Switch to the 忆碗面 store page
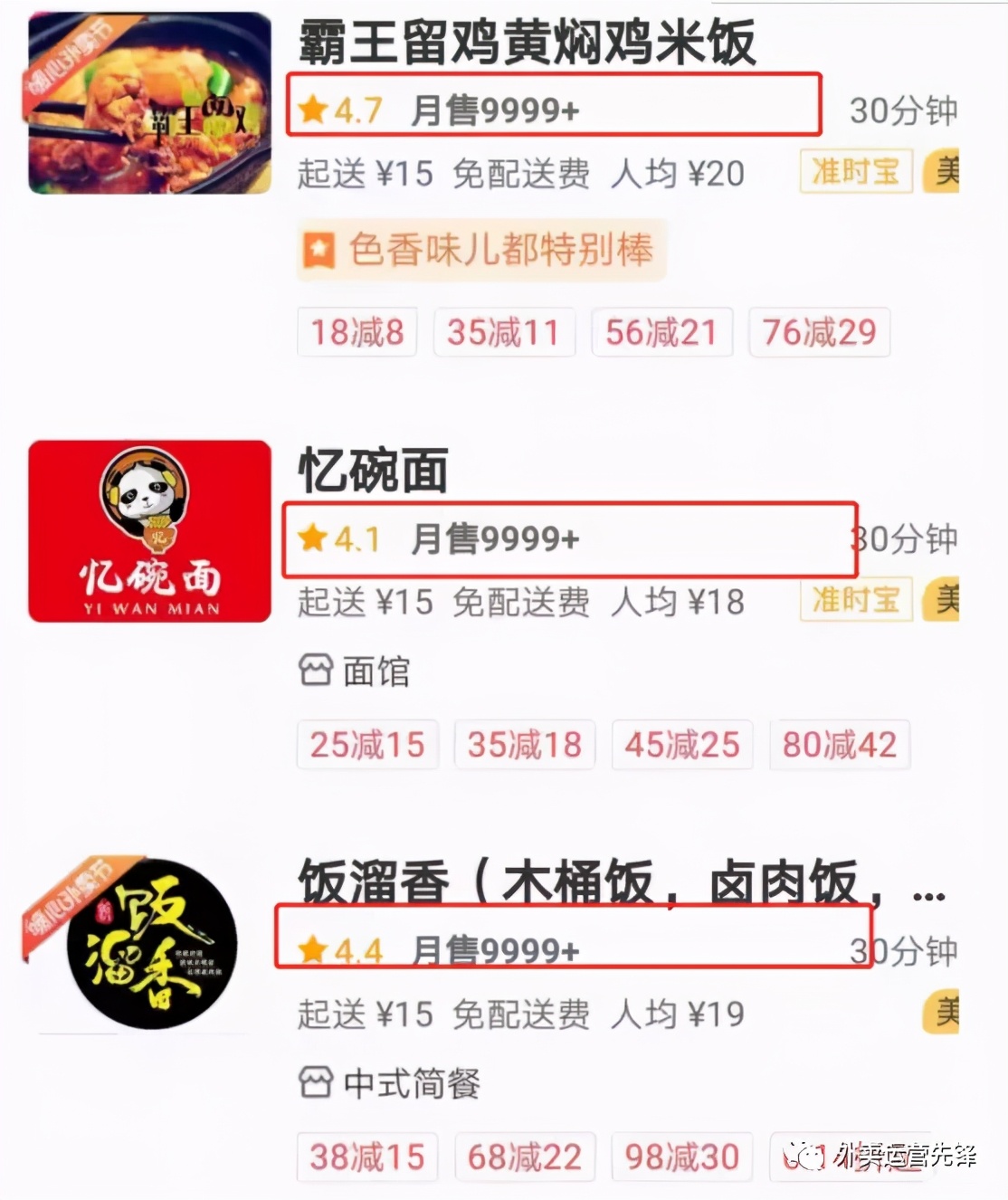This screenshot has height=1200, width=1008. click(x=371, y=470)
